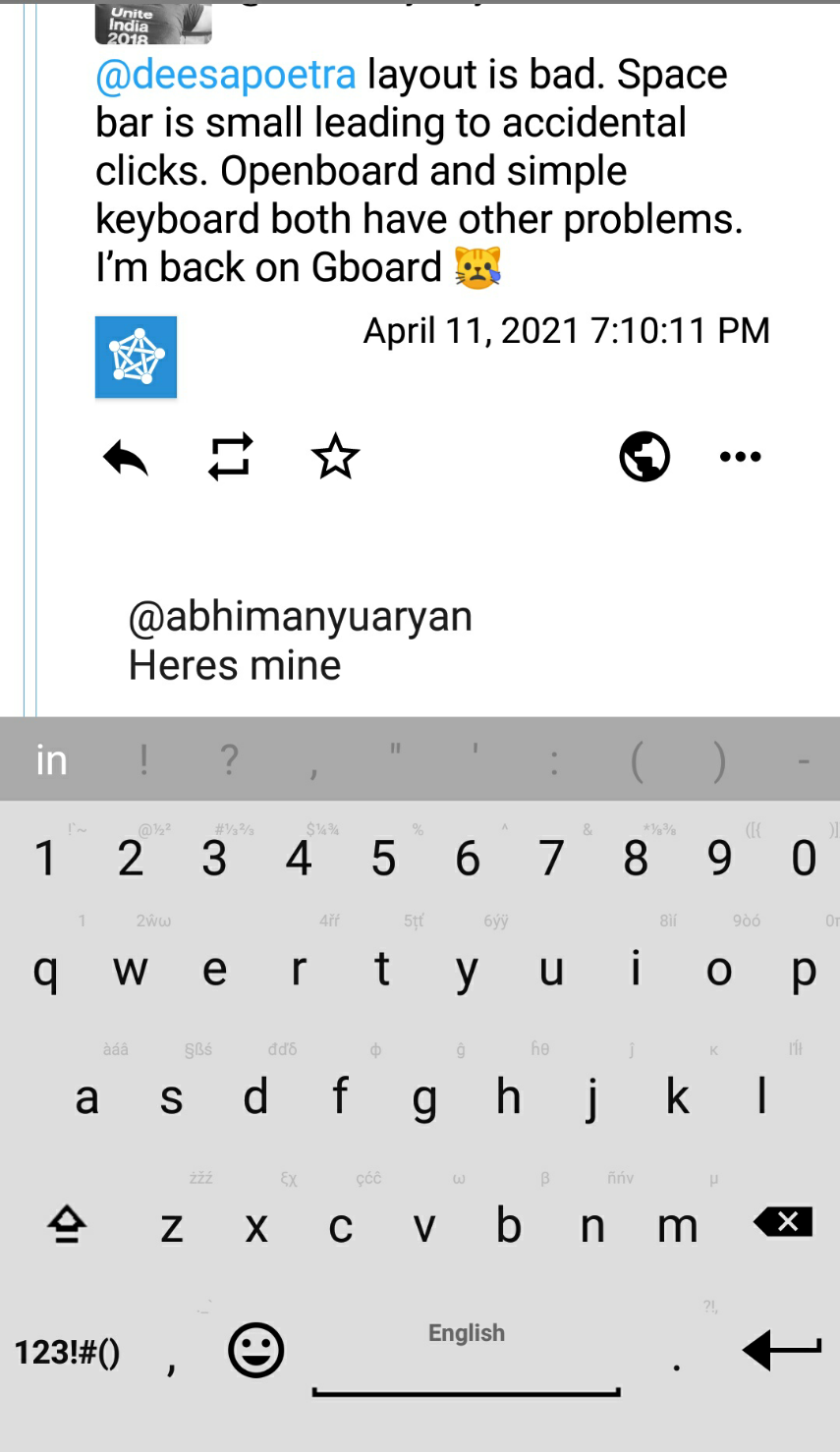Hit the enter arrow key

coord(782,1350)
